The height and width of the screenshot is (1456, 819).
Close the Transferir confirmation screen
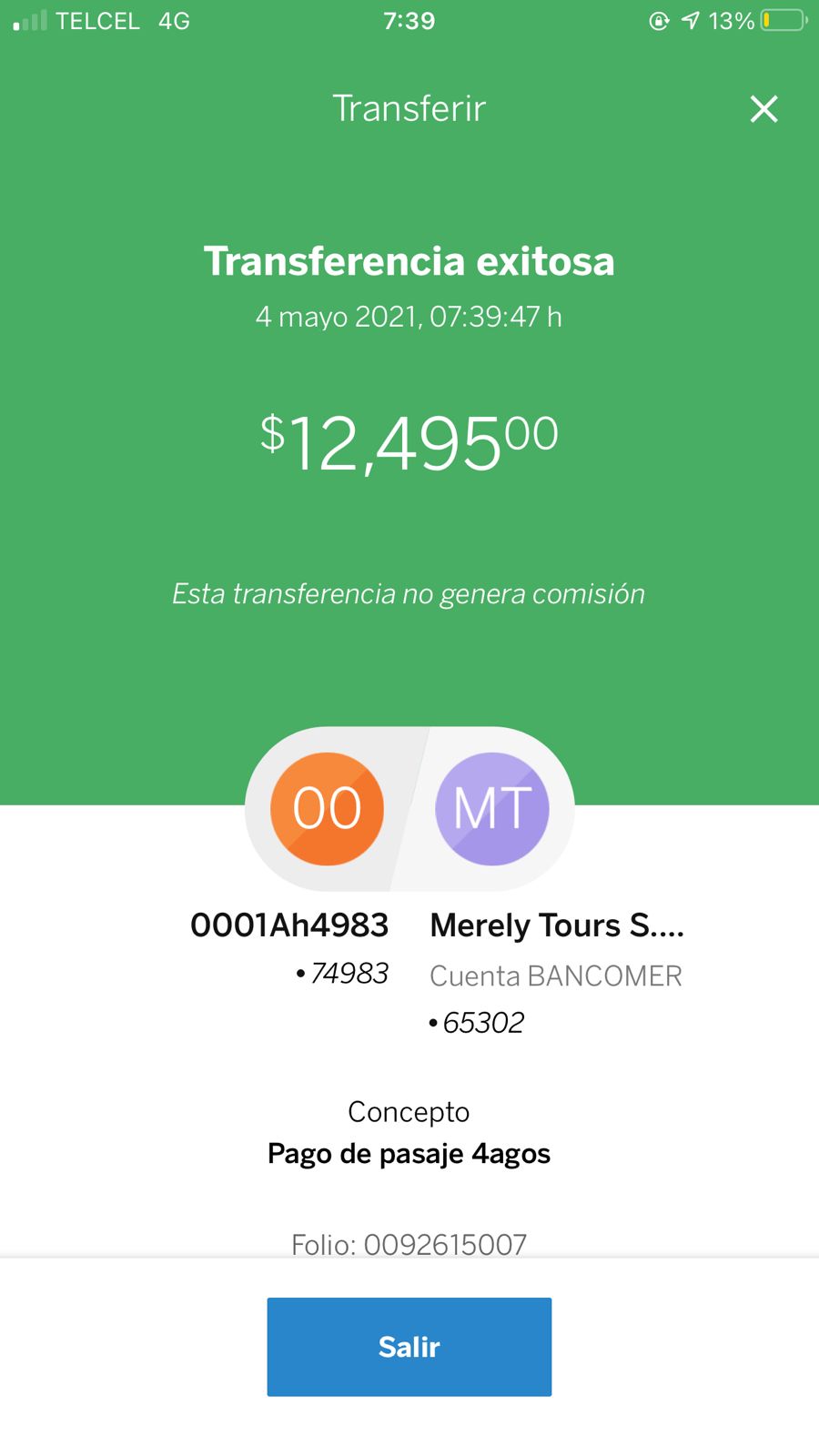[763, 109]
